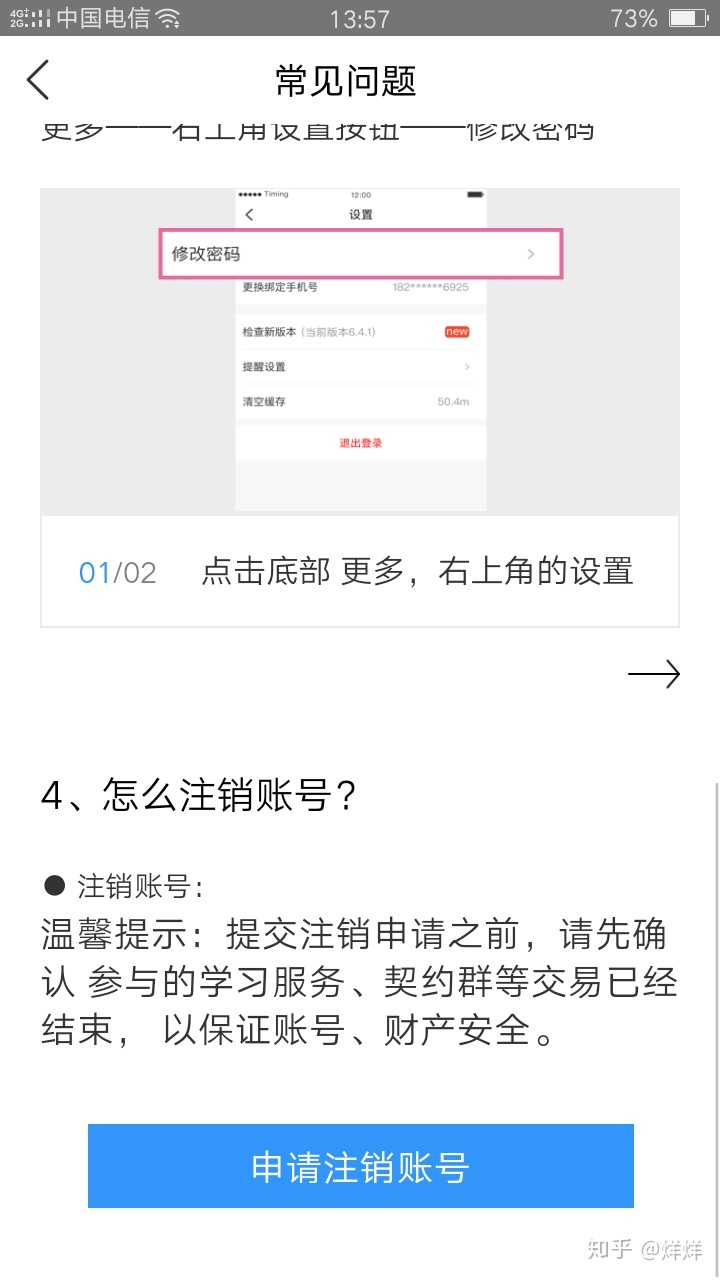Tap the battery indicator in status bar
Screen dimensions: 720x1280
689,16
